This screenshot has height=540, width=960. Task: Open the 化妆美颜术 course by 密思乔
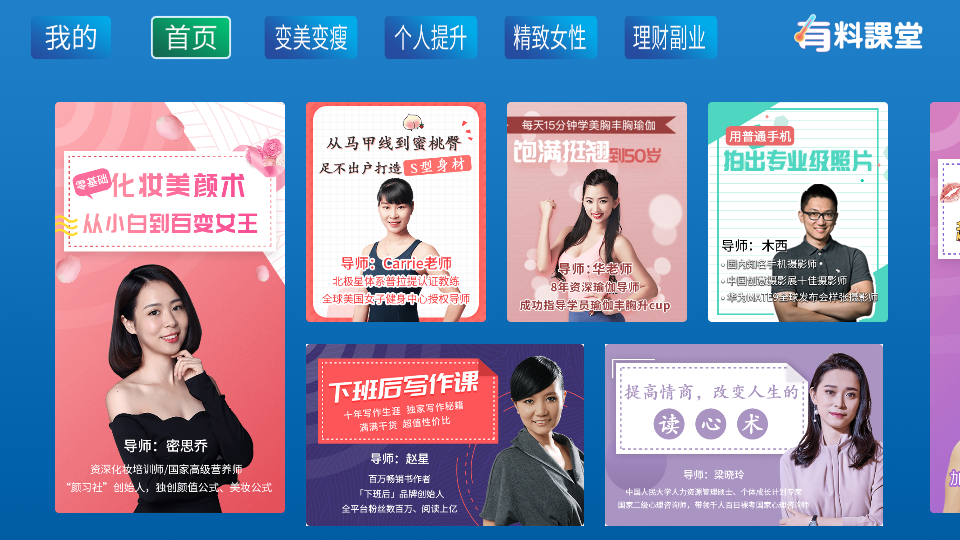(x=170, y=307)
